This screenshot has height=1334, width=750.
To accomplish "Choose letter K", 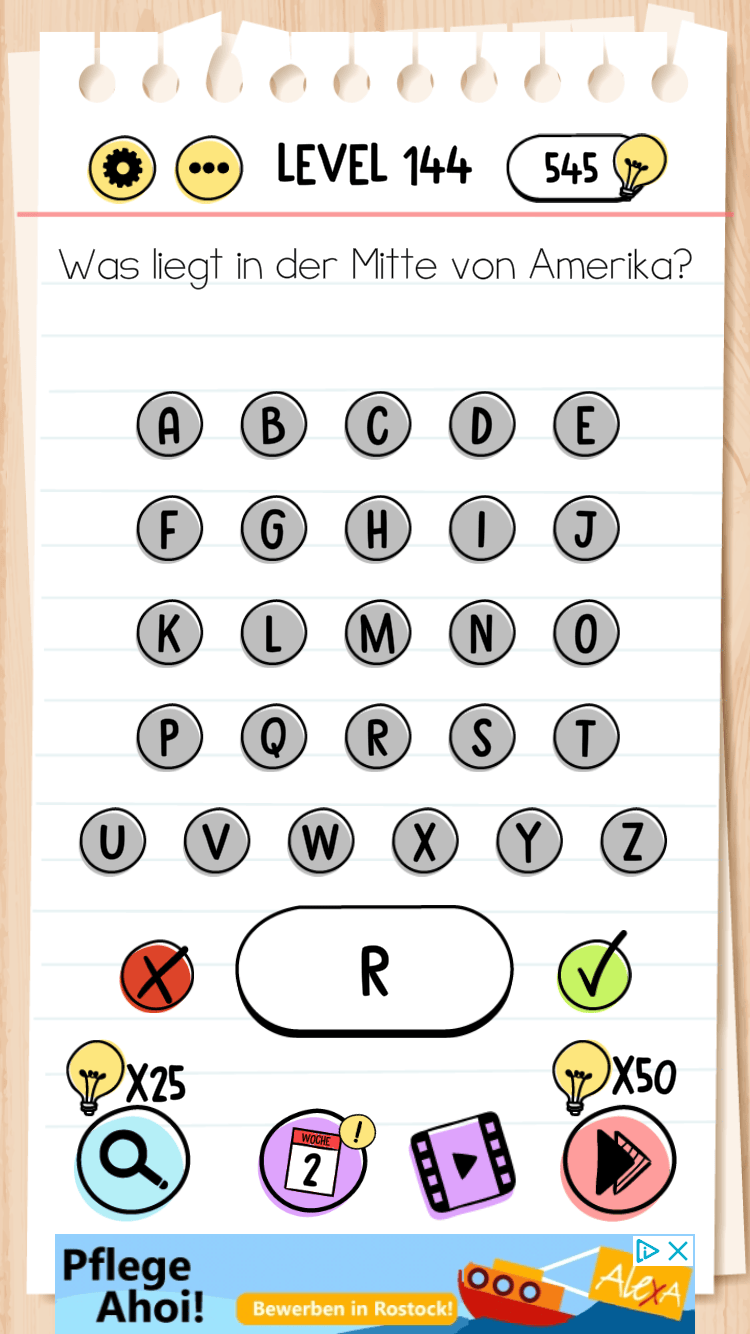I will [x=169, y=633].
